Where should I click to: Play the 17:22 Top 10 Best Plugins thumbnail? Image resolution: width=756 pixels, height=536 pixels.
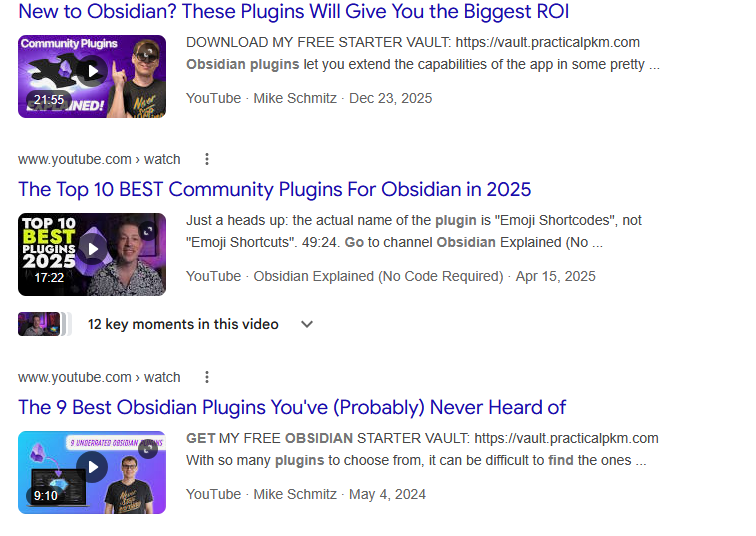click(x=92, y=248)
